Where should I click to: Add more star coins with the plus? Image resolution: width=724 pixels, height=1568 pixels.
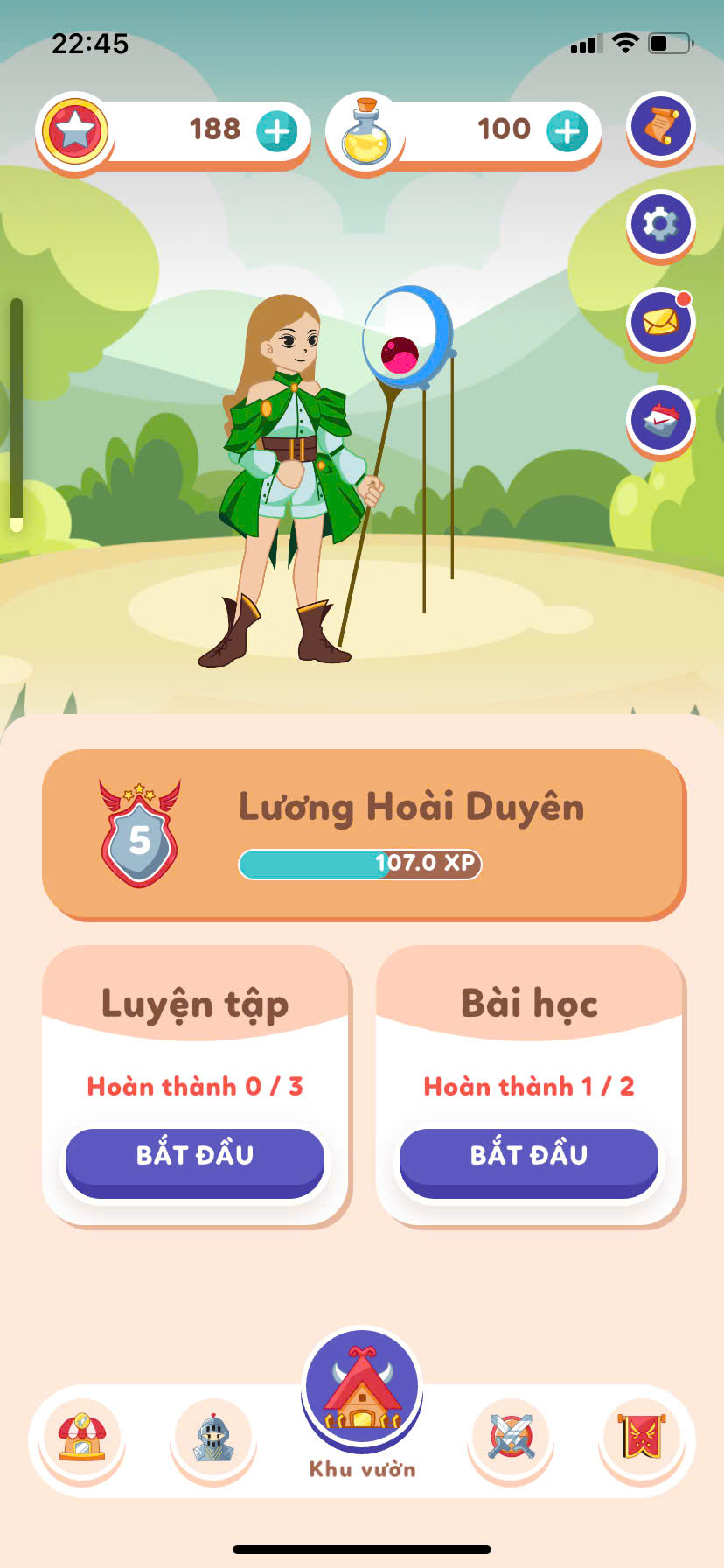(x=276, y=131)
